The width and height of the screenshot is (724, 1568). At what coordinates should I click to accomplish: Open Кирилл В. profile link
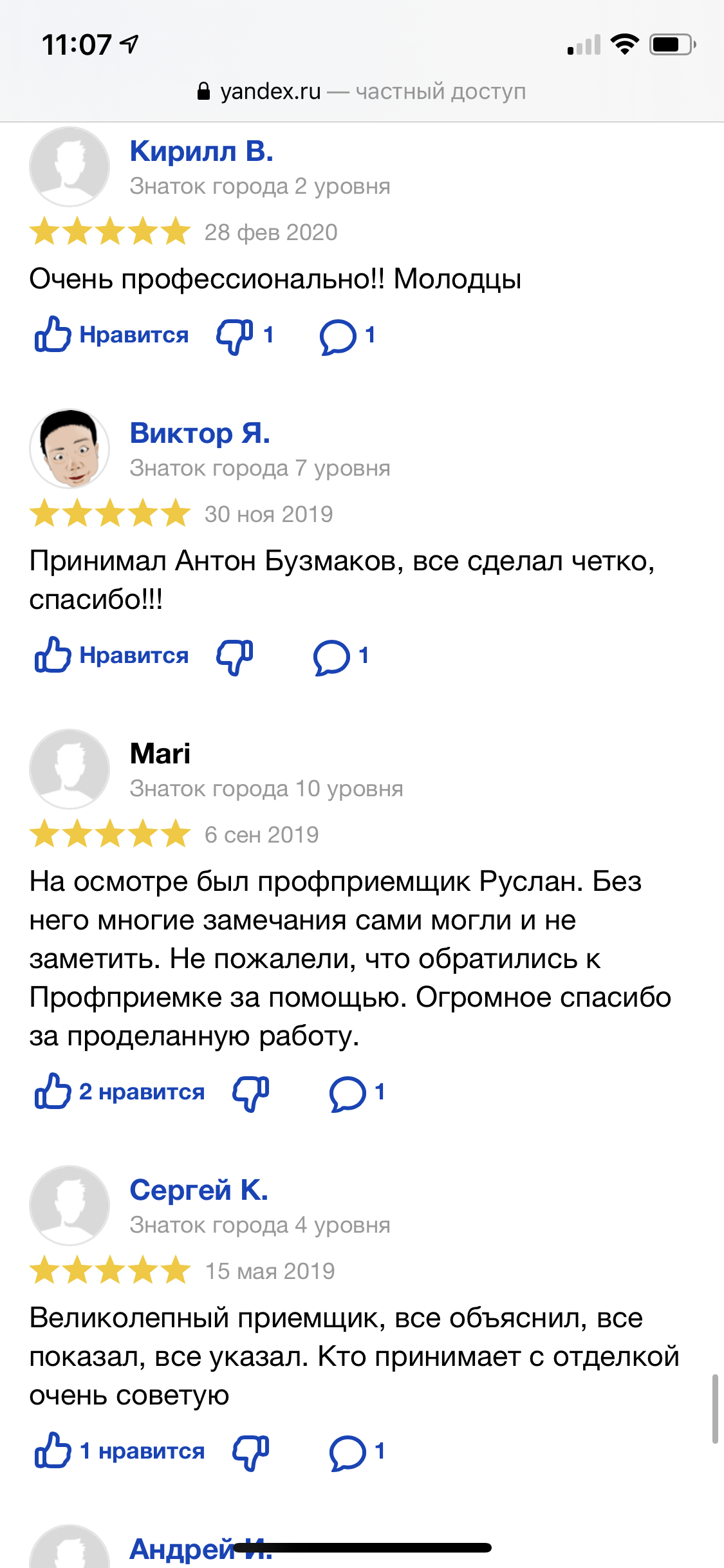click(x=201, y=151)
